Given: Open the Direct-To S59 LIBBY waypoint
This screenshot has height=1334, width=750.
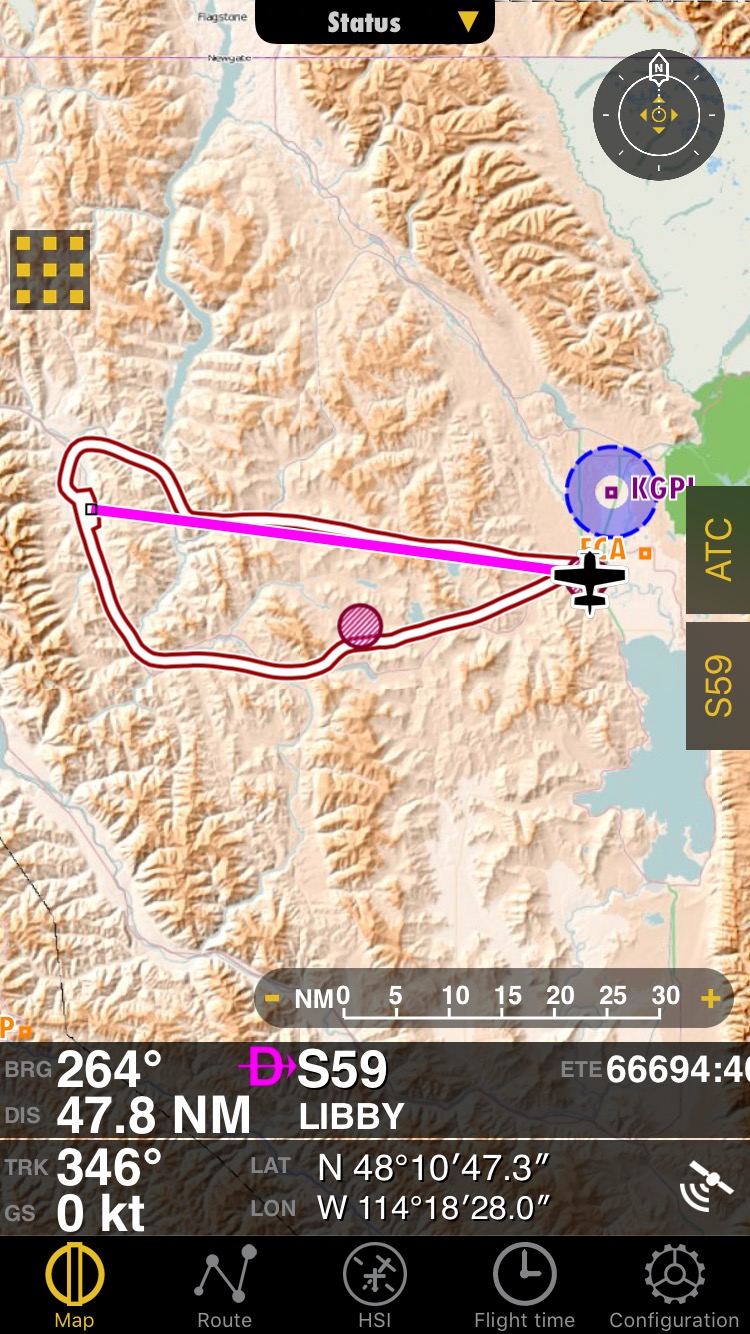Looking at the screenshot, I should [x=330, y=1088].
